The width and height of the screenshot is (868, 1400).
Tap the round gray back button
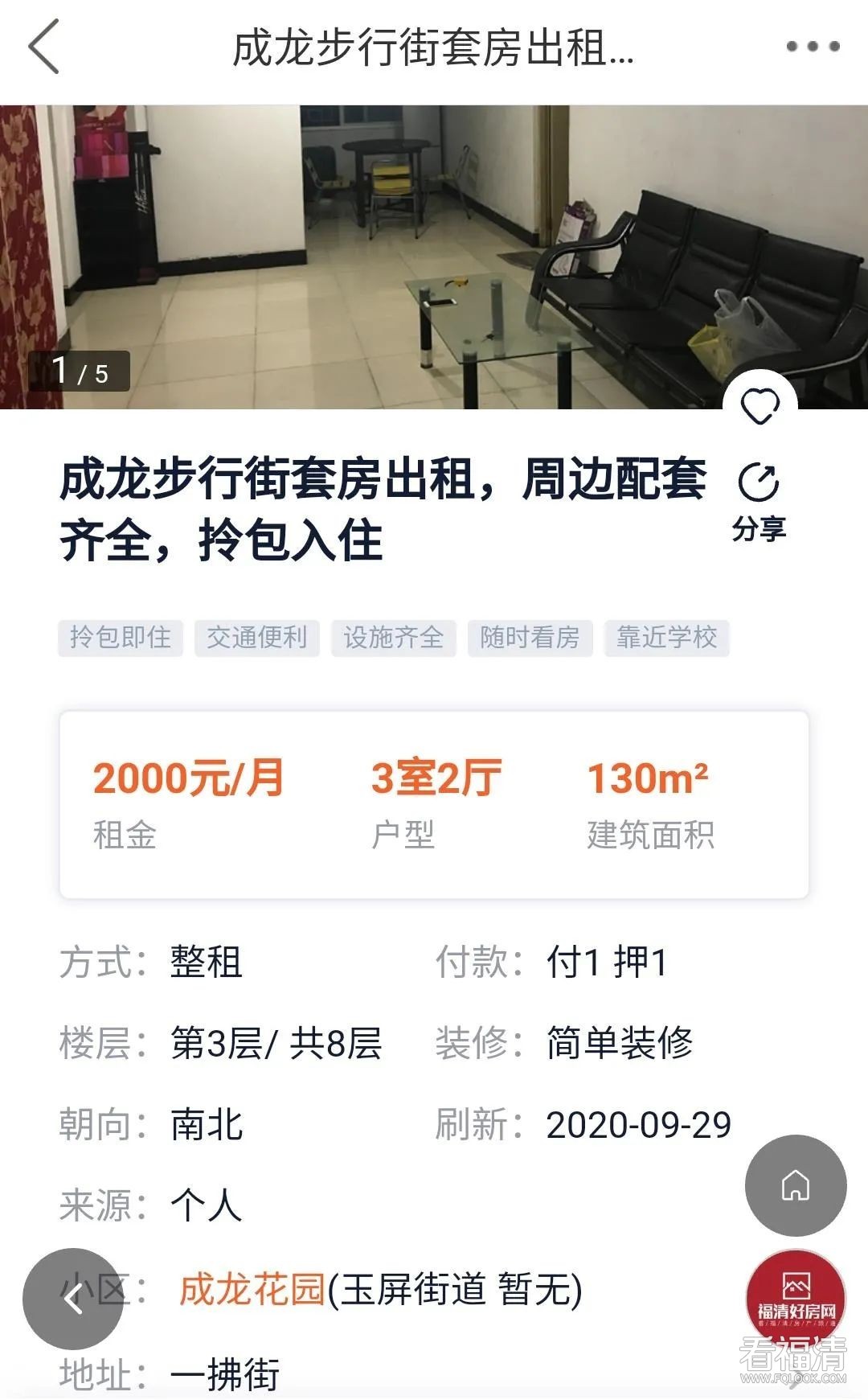[73, 1298]
